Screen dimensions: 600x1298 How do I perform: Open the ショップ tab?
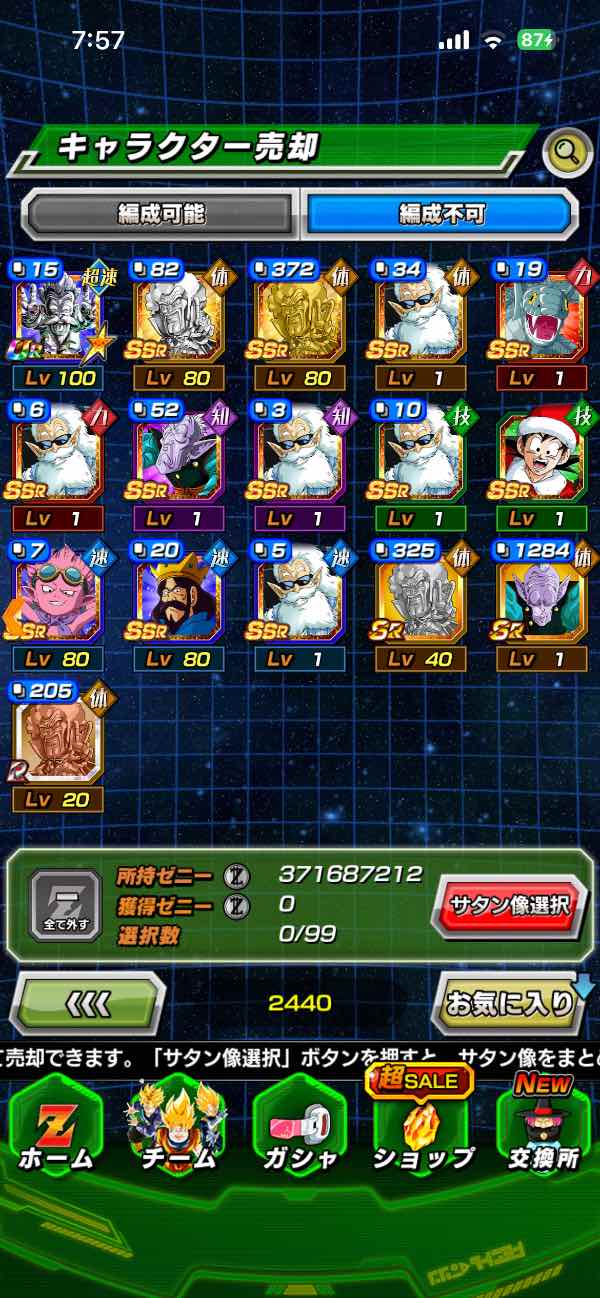[x=421, y=1125]
